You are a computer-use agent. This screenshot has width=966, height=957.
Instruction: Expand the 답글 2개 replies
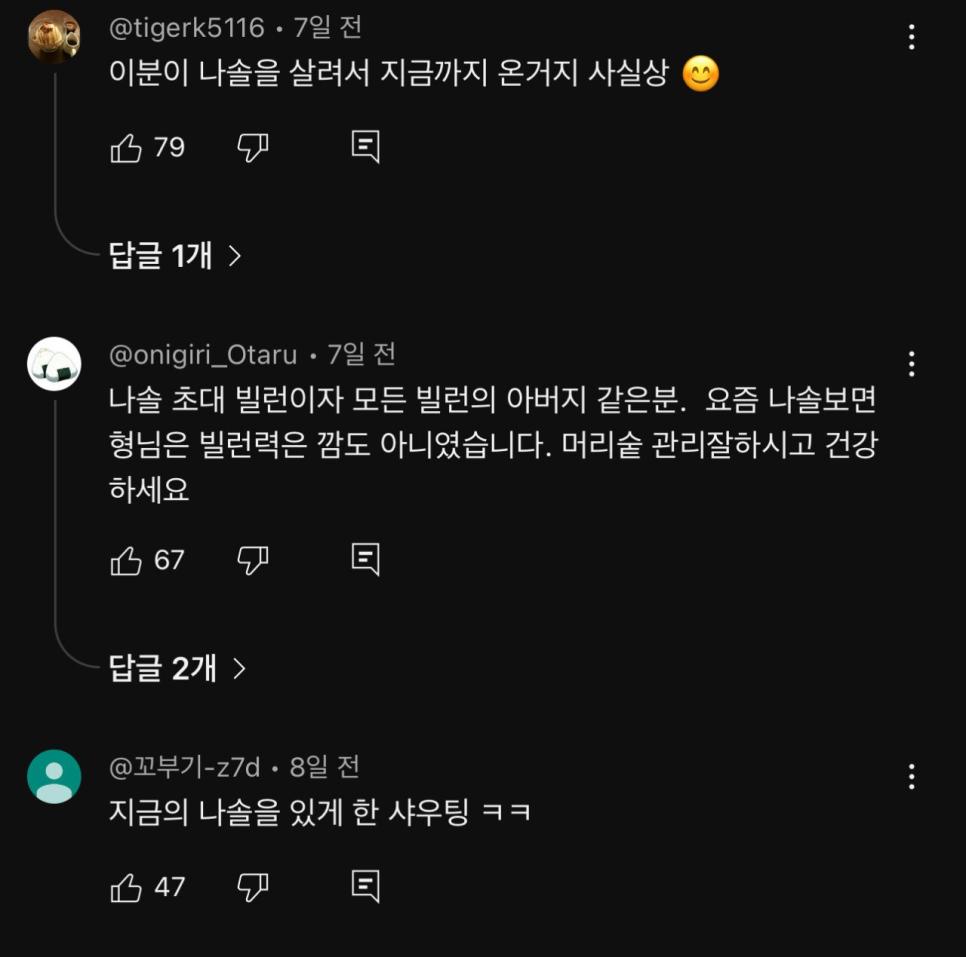coord(177,668)
